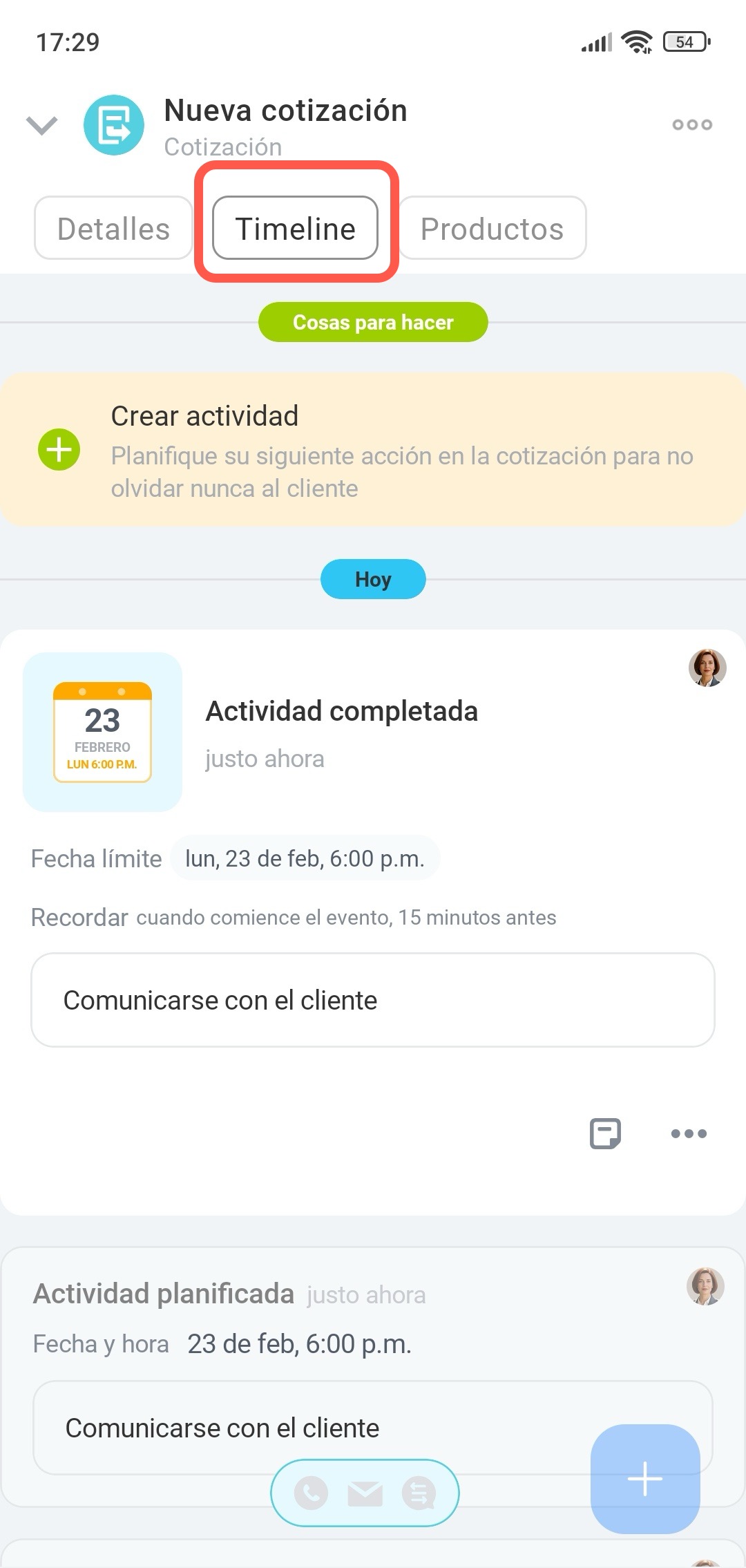746x1568 pixels.
Task: Open the Actividad planificada entry
Action: (x=164, y=1294)
